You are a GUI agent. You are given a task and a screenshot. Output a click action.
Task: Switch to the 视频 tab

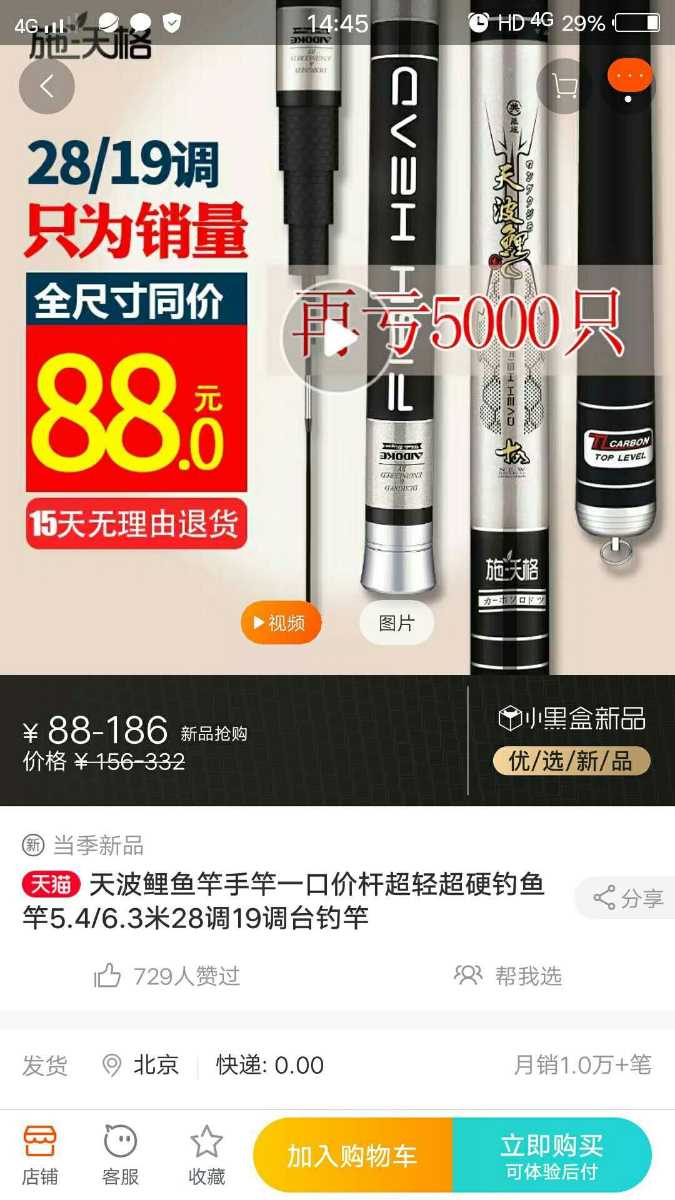[x=280, y=623]
